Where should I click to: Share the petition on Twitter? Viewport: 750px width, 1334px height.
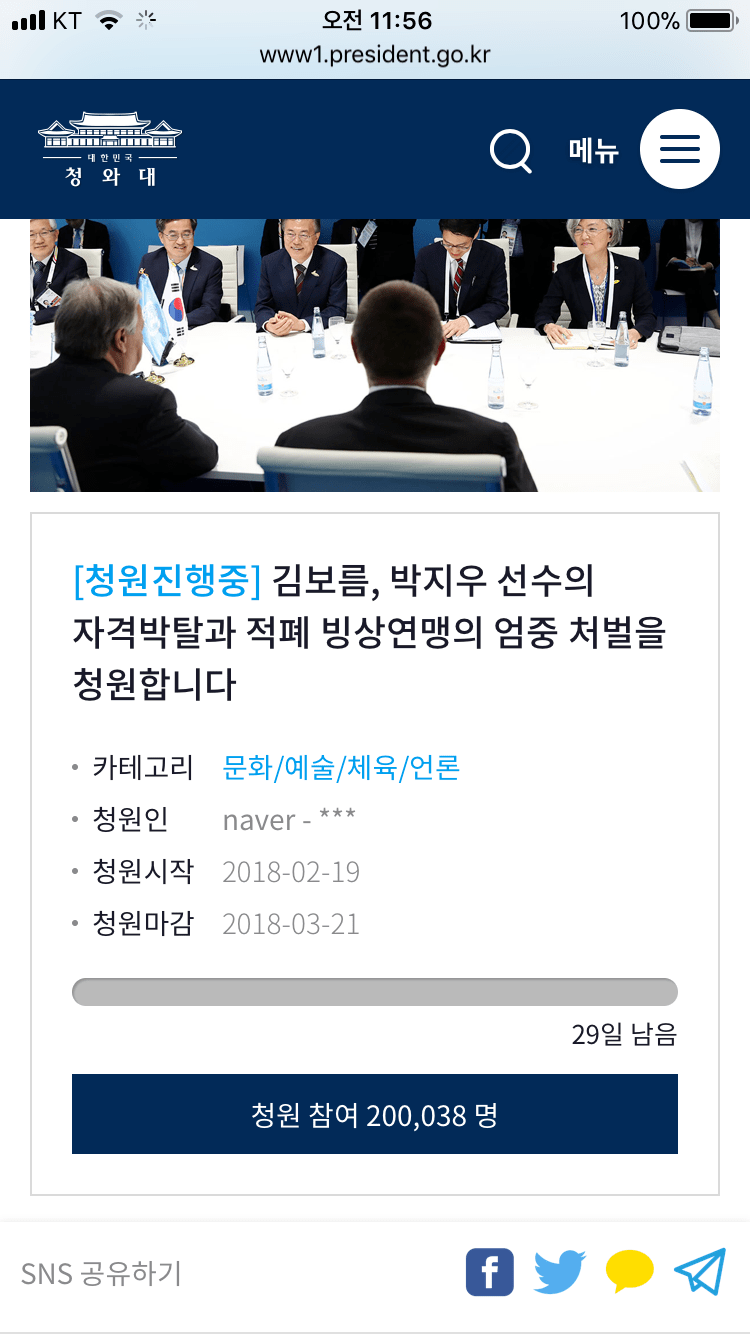click(x=559, y=1273)
